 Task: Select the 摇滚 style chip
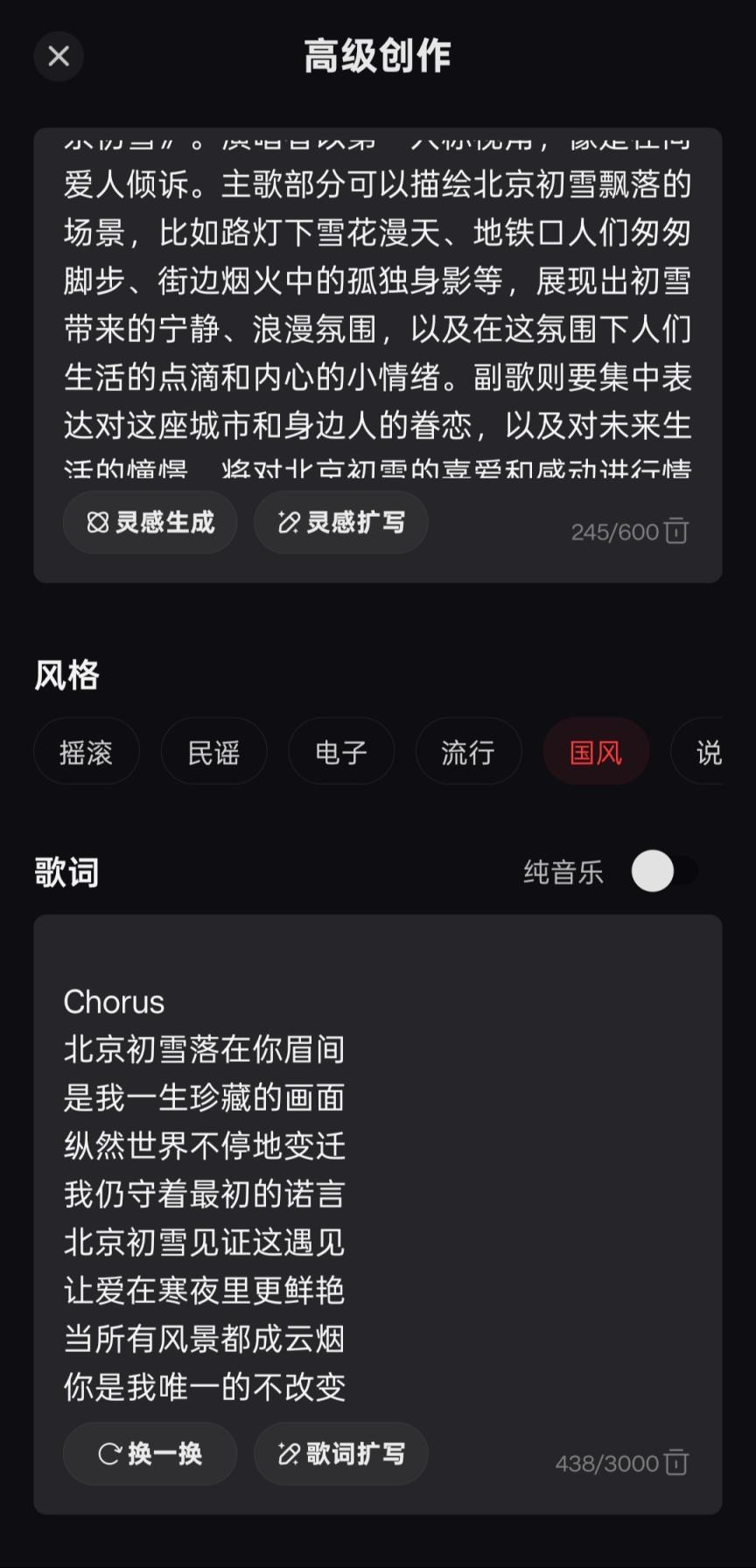86,752
